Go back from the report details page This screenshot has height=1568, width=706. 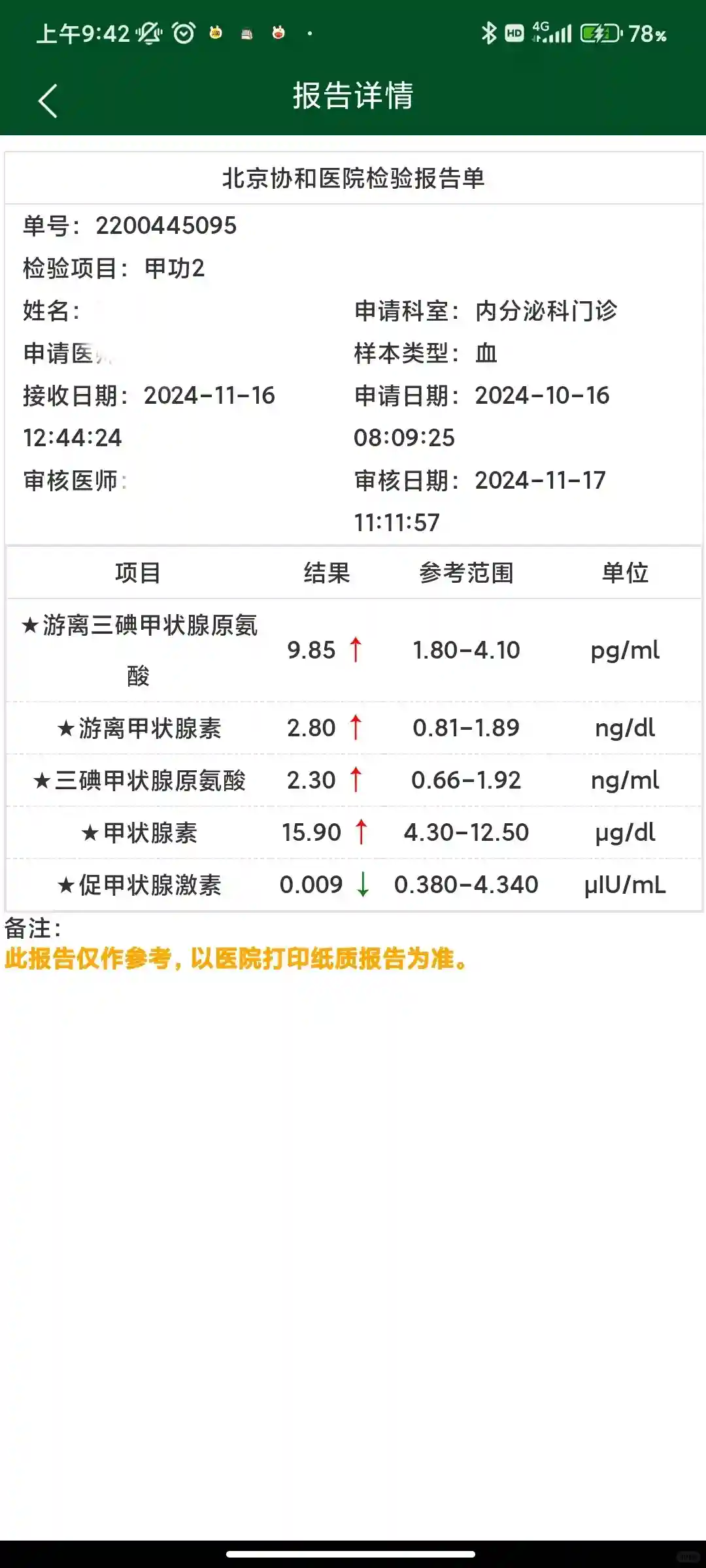click(x=48, y=101)
